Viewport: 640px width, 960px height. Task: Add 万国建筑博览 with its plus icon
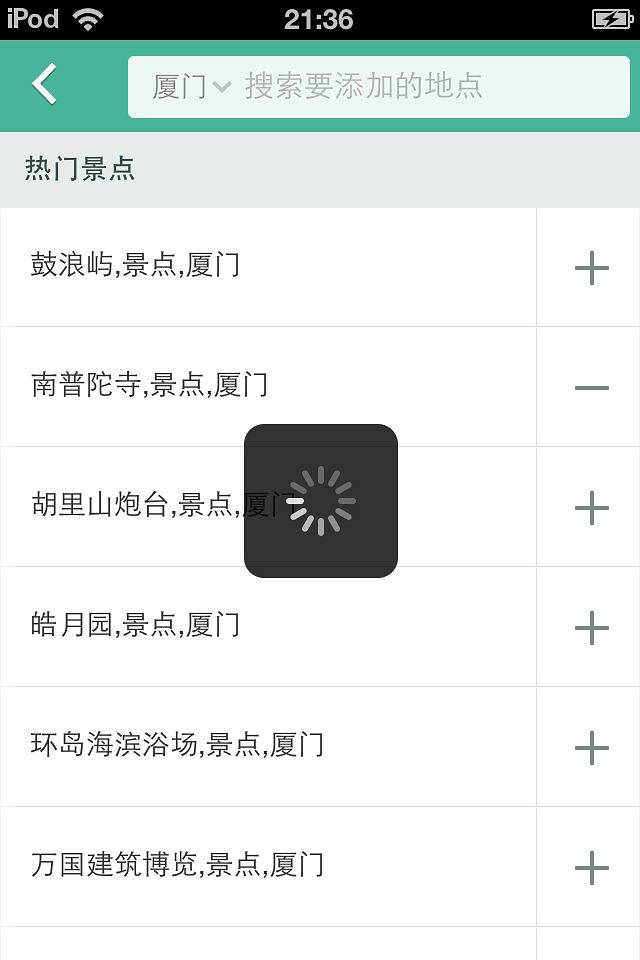pos(591,867)
